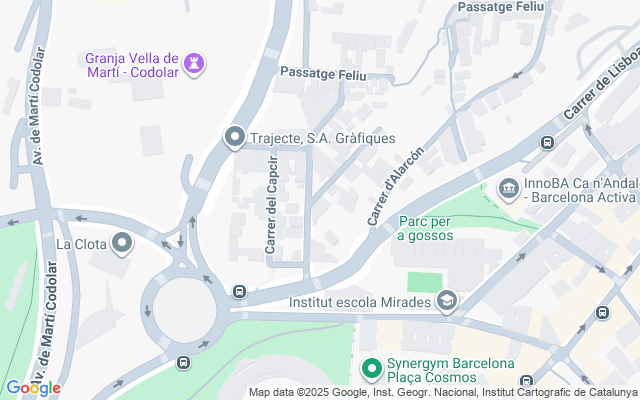640x400 pixels.
Task: Select the Trajecte, S.A. Gràfiques pin
Action: pyautogui.click(x=236, y=138)
